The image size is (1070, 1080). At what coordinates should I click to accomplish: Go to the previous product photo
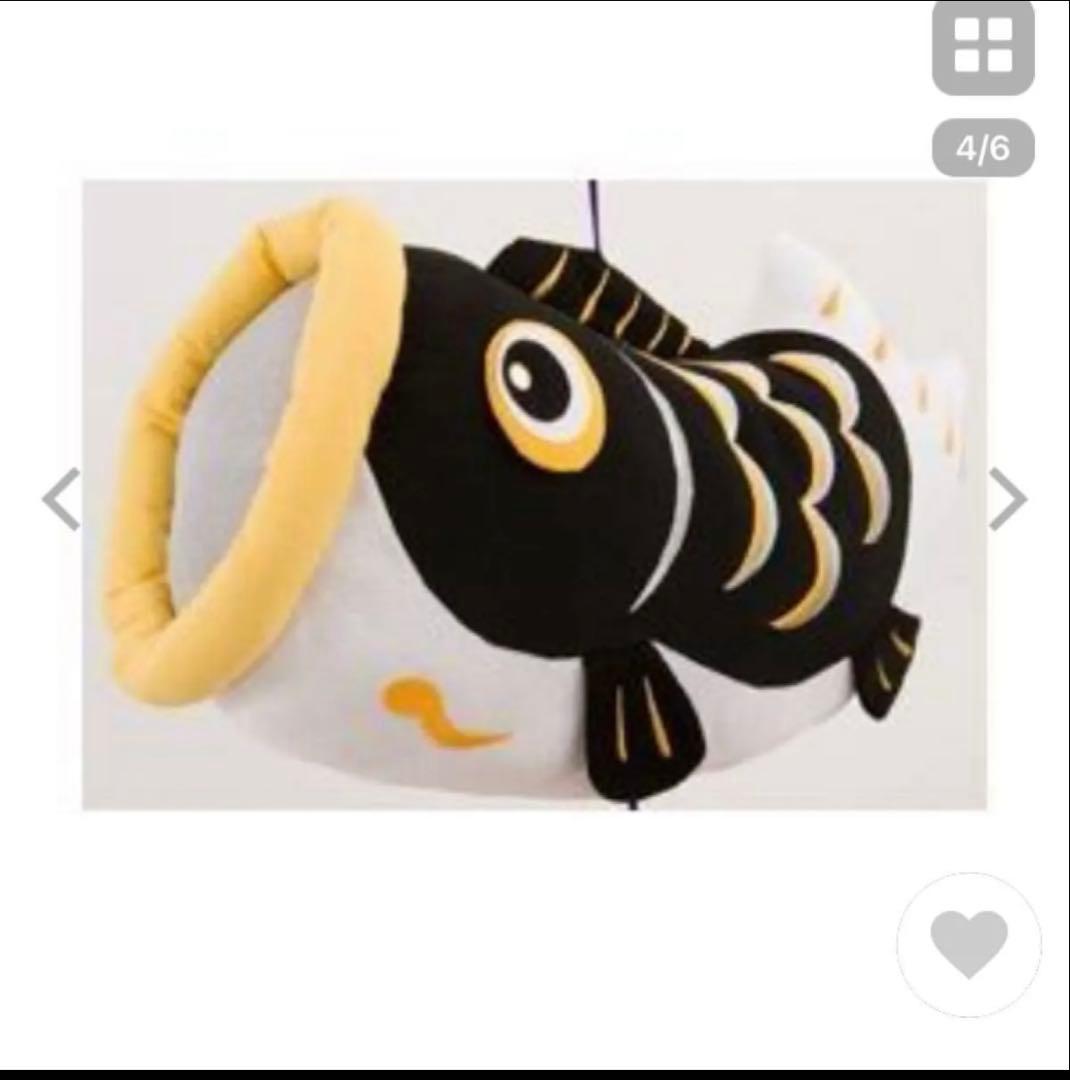pos(62,499)
